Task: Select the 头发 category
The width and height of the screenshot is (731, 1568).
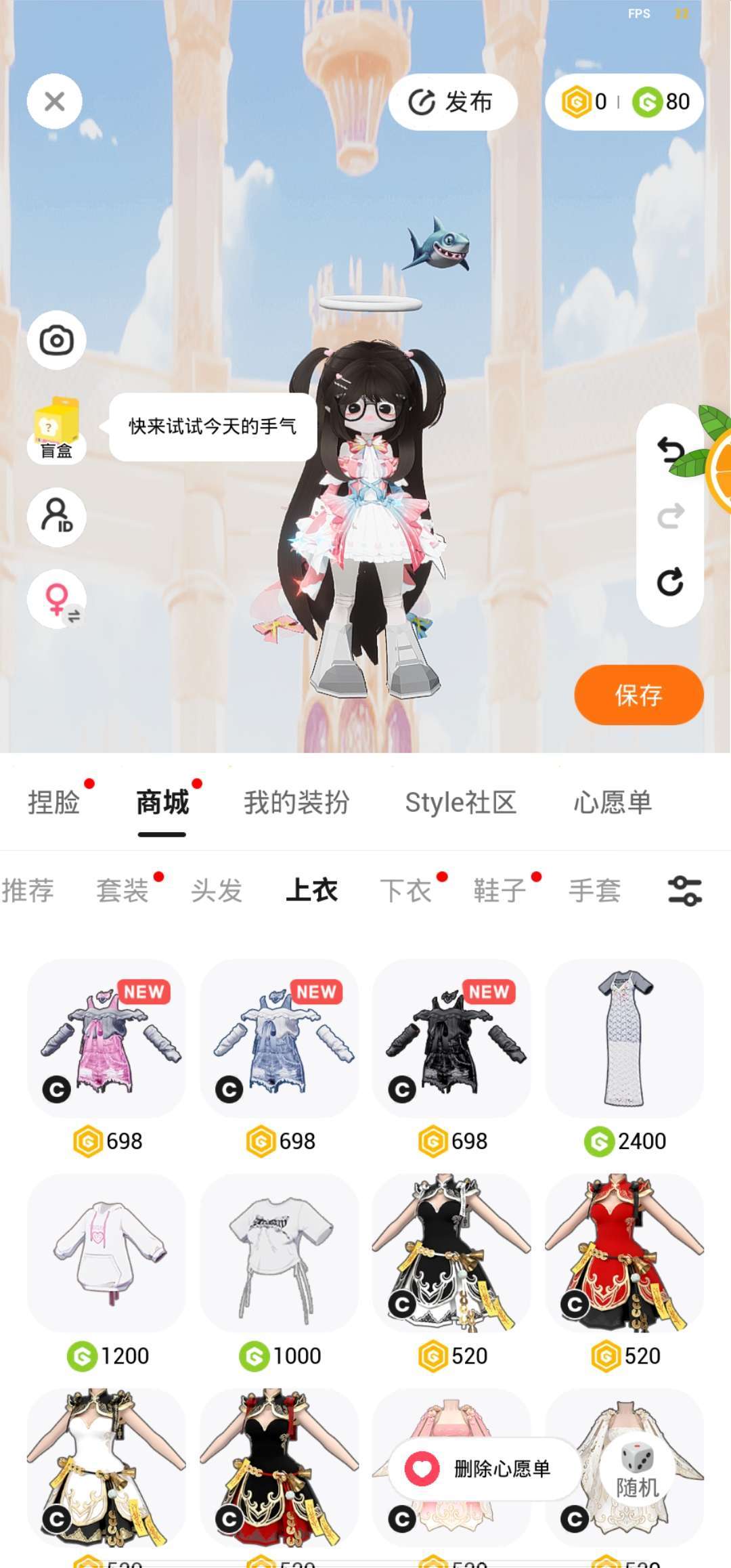Action: (217, 890)
